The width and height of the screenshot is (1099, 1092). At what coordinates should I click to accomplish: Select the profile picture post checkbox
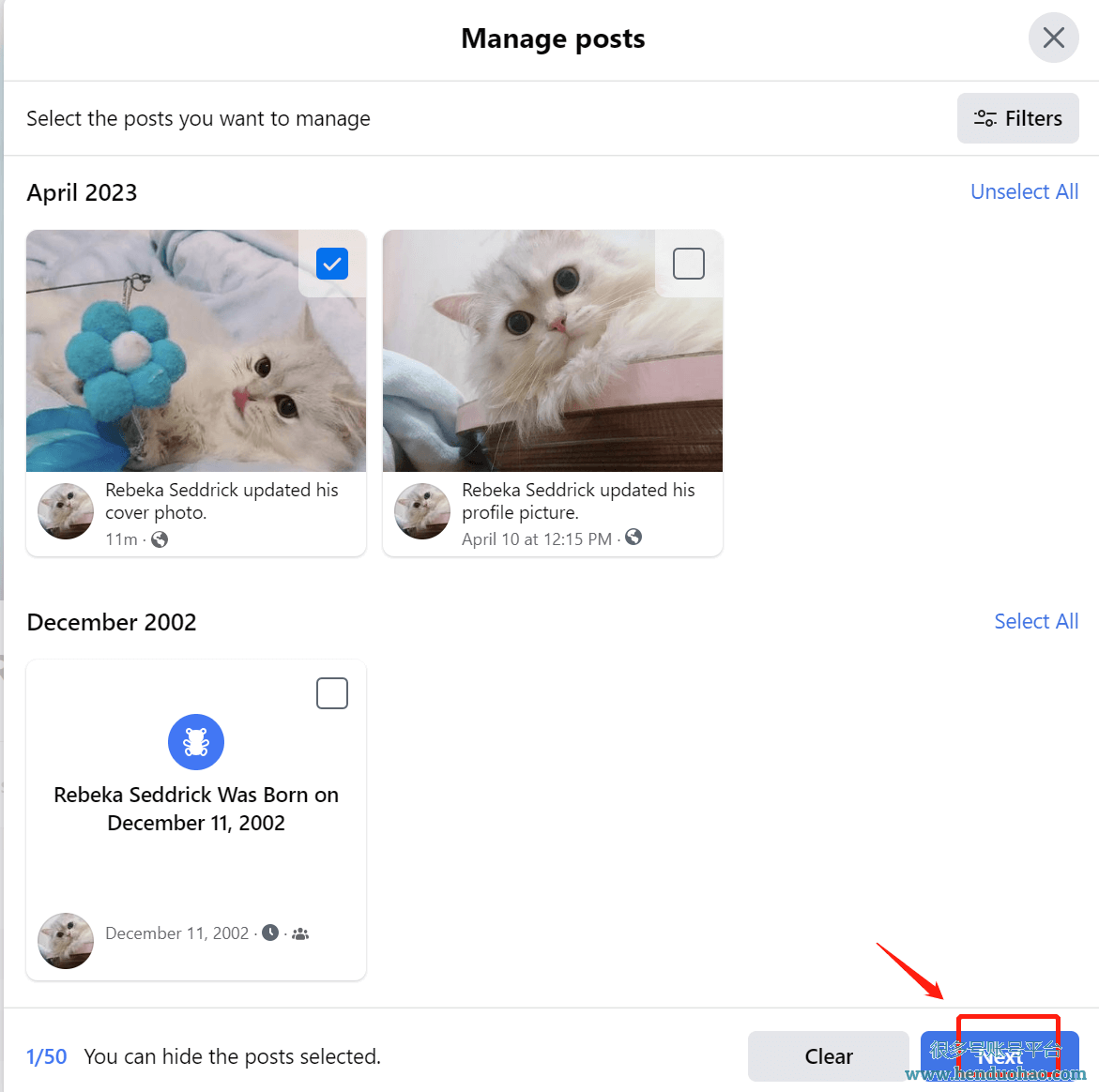click(688, 264)
